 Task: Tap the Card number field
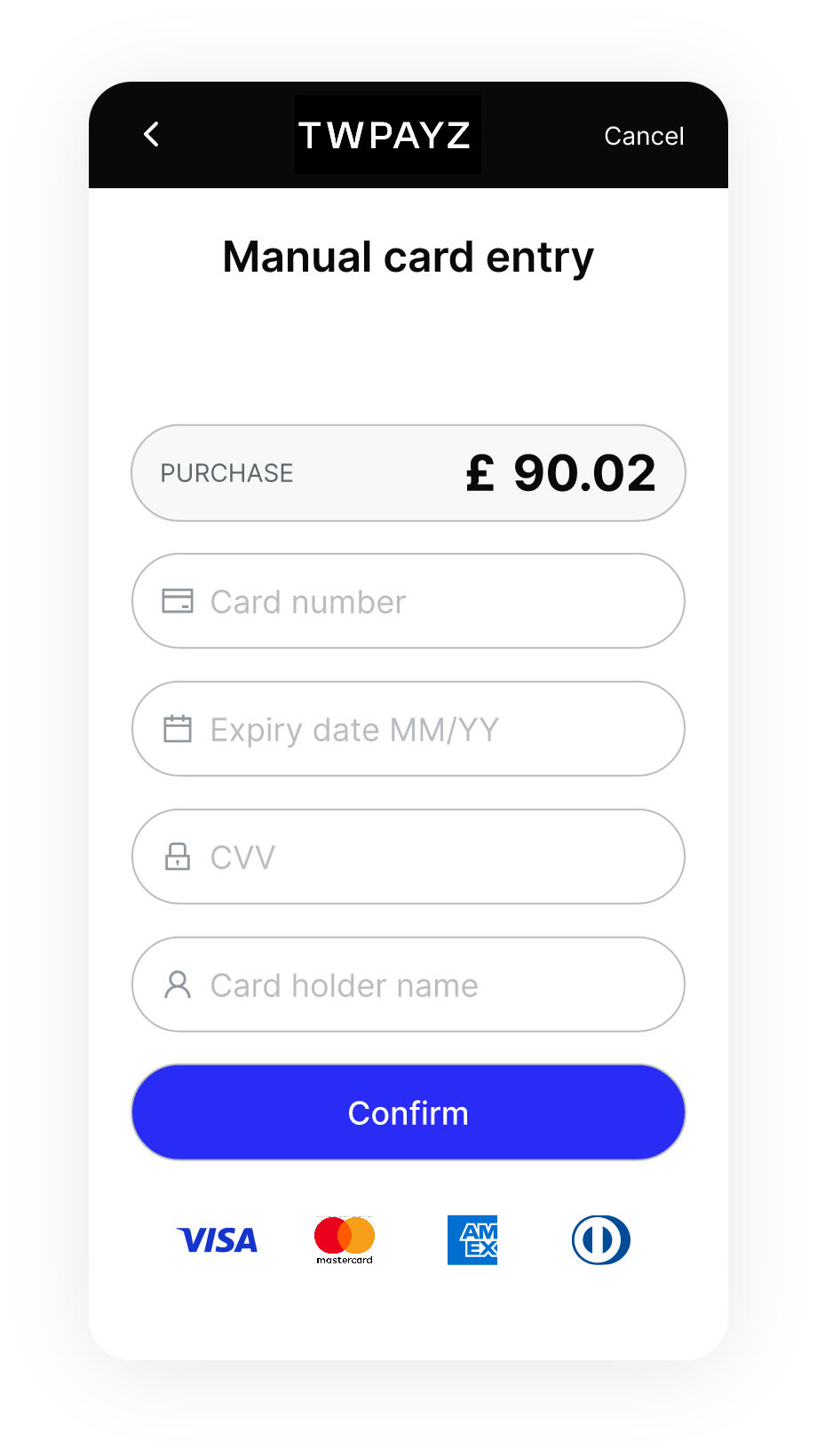[408, 601]
